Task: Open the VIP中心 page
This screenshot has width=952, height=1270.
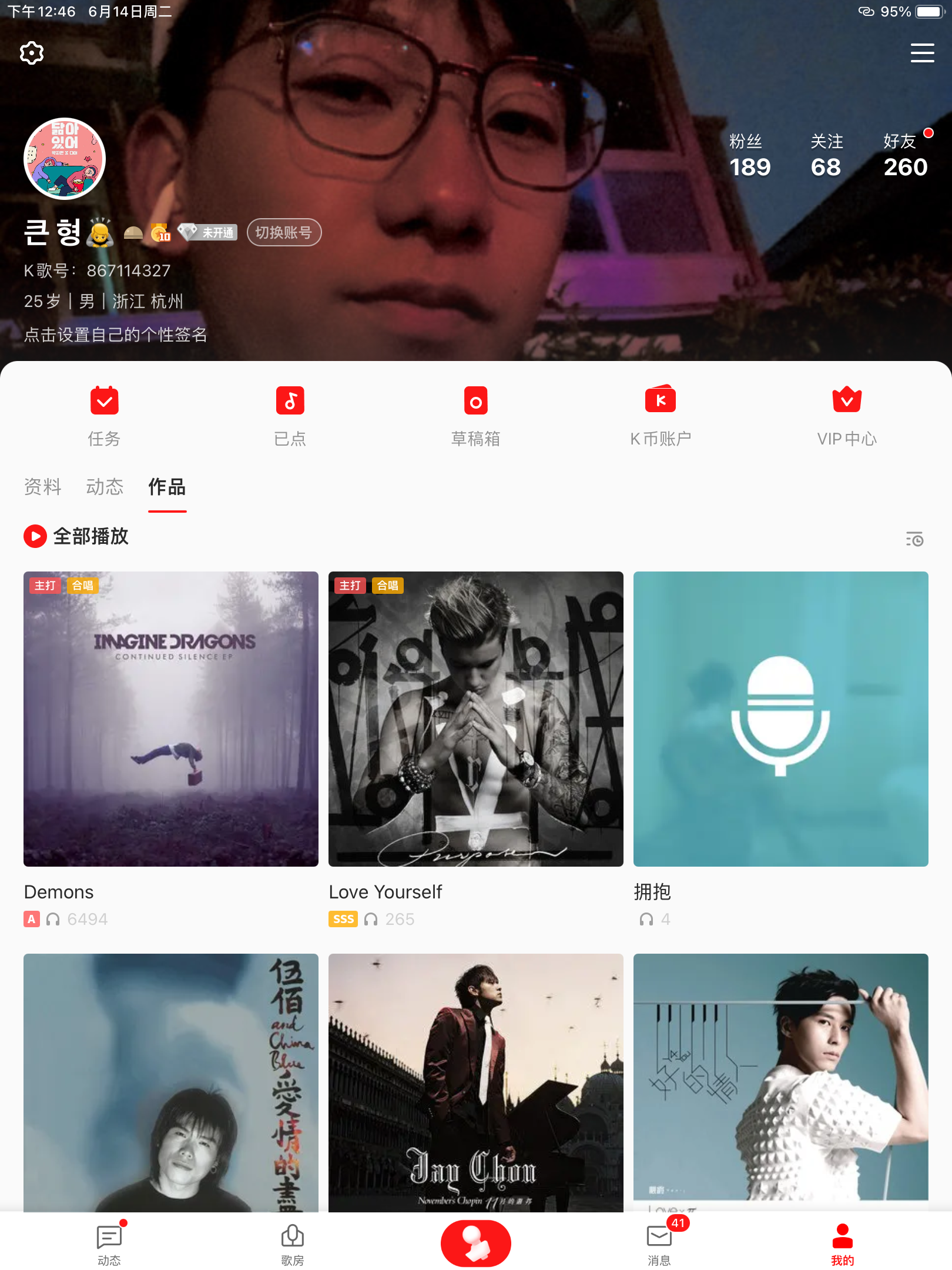Action: point(846,416)
